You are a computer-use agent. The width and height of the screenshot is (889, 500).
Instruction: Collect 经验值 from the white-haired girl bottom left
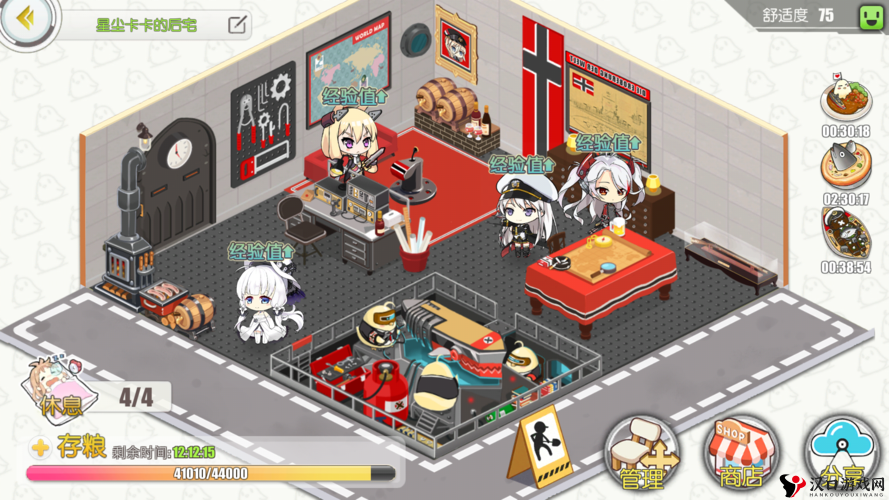[258, 250]
